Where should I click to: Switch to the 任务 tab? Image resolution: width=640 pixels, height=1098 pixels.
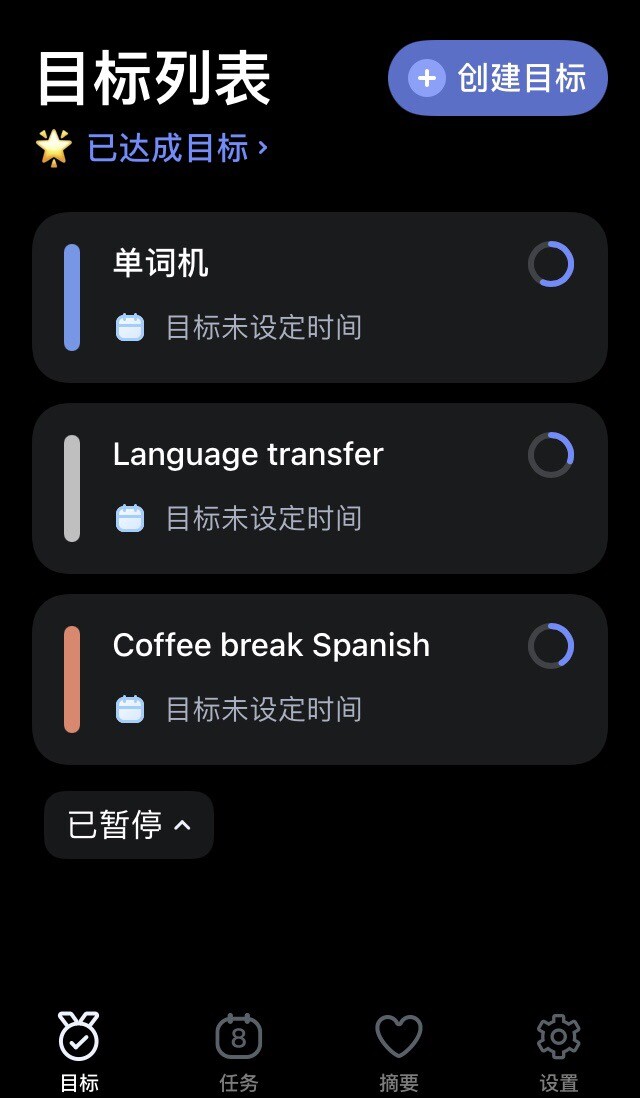click(x=239, y=1052)
